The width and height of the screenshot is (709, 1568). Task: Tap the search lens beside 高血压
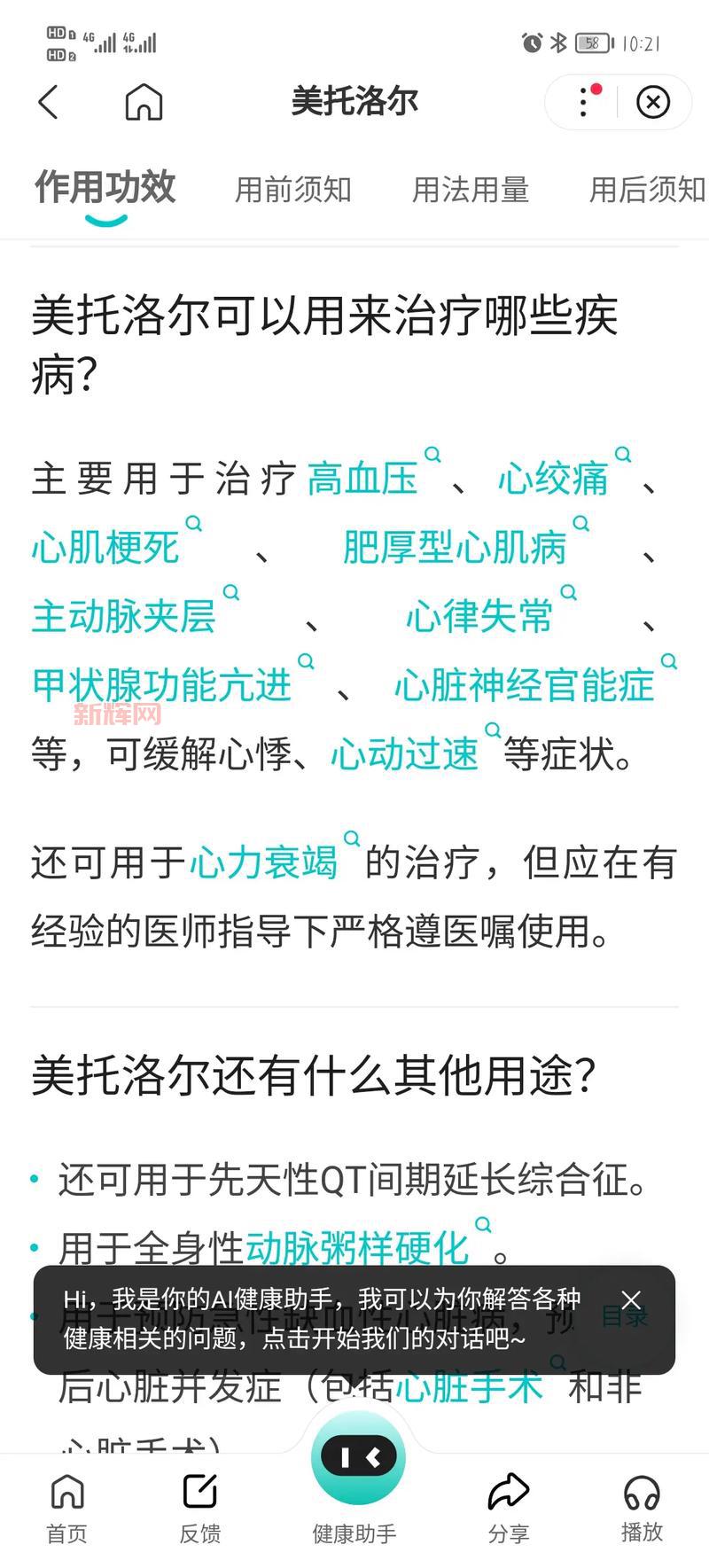(x=431, y=458)
